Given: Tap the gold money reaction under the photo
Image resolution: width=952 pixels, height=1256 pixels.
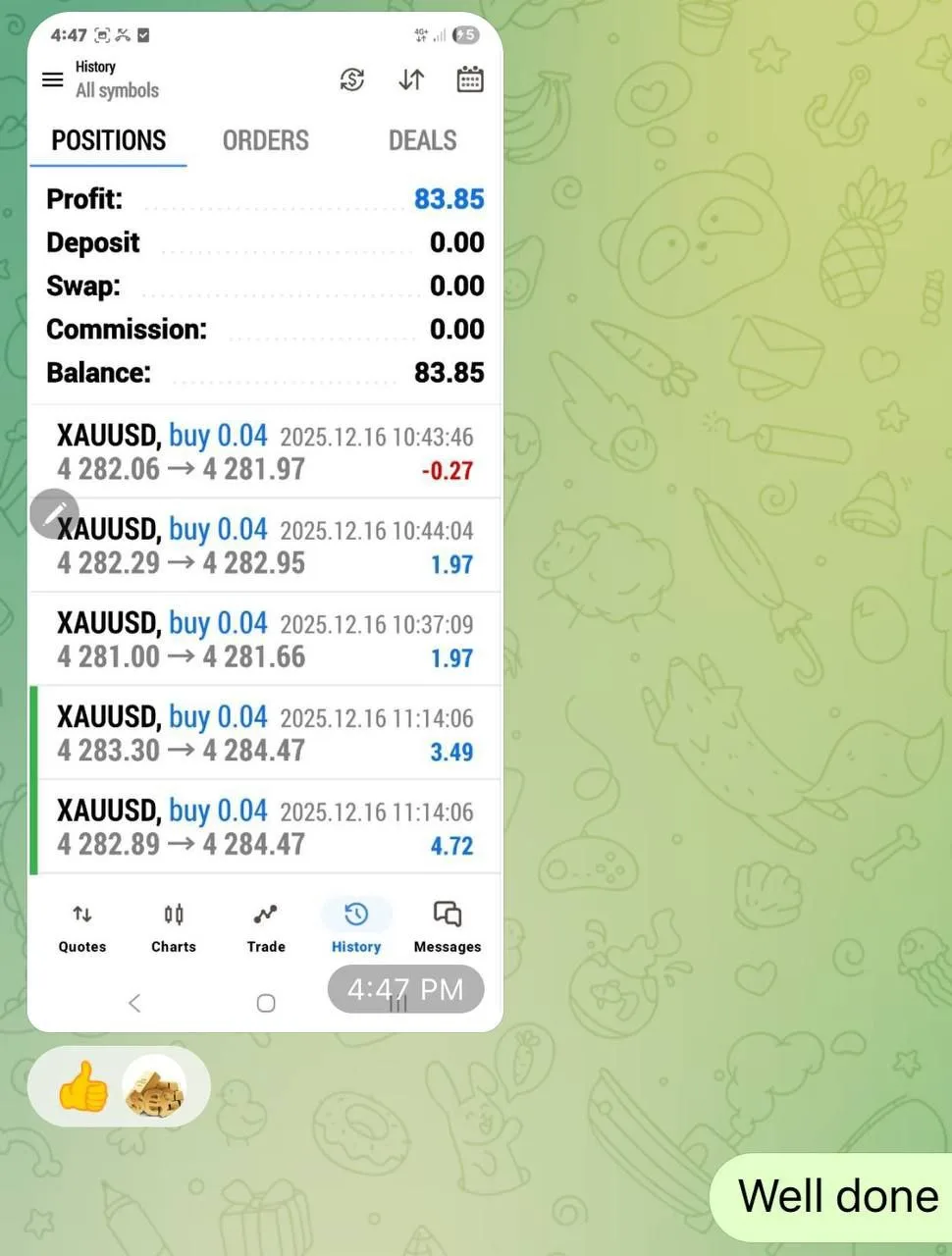Looking at the screenshot, I should [155, 1087].
